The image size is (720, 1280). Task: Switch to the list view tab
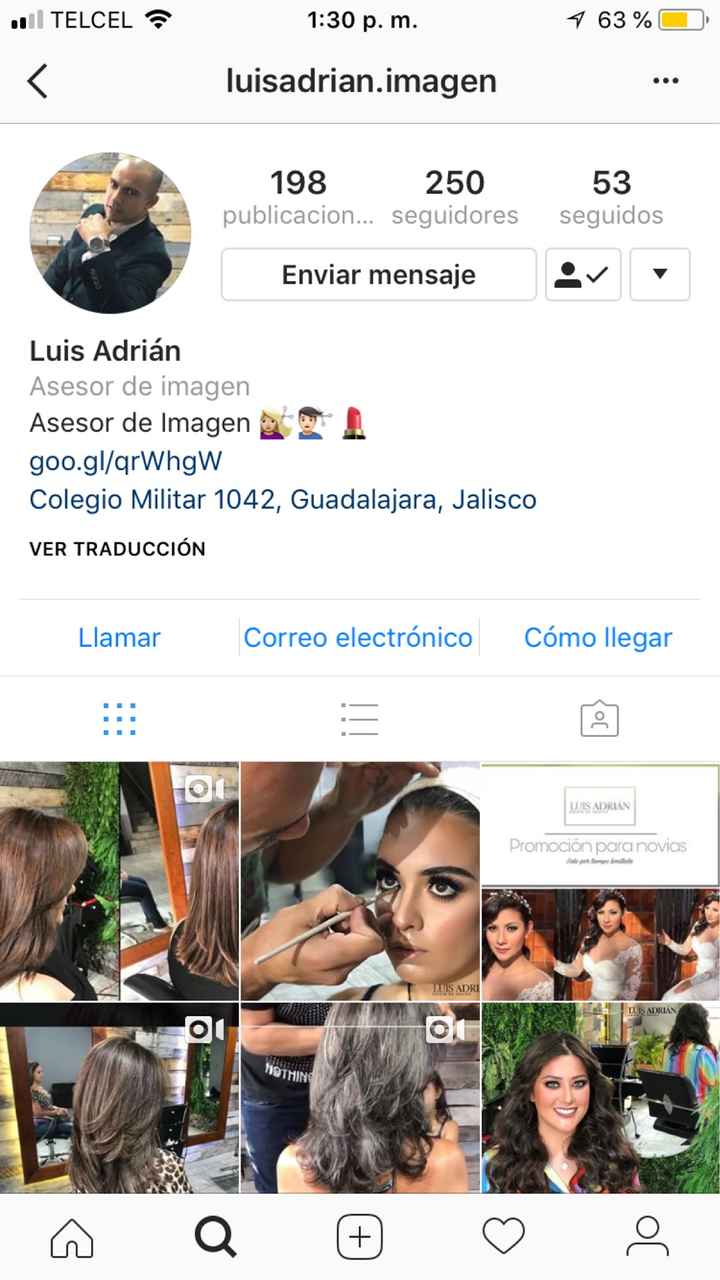pos(359,719)
